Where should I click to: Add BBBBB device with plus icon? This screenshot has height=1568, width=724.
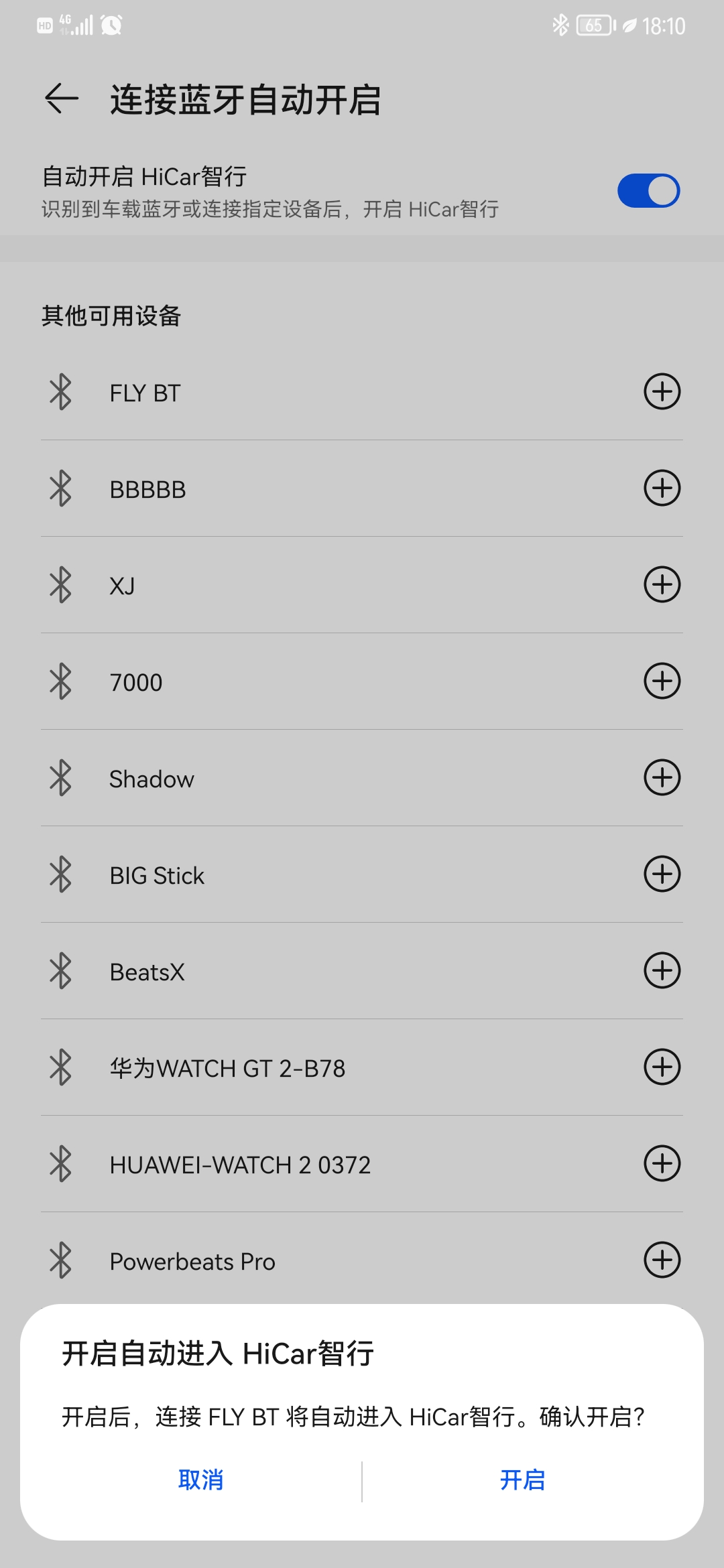(662, 488)
